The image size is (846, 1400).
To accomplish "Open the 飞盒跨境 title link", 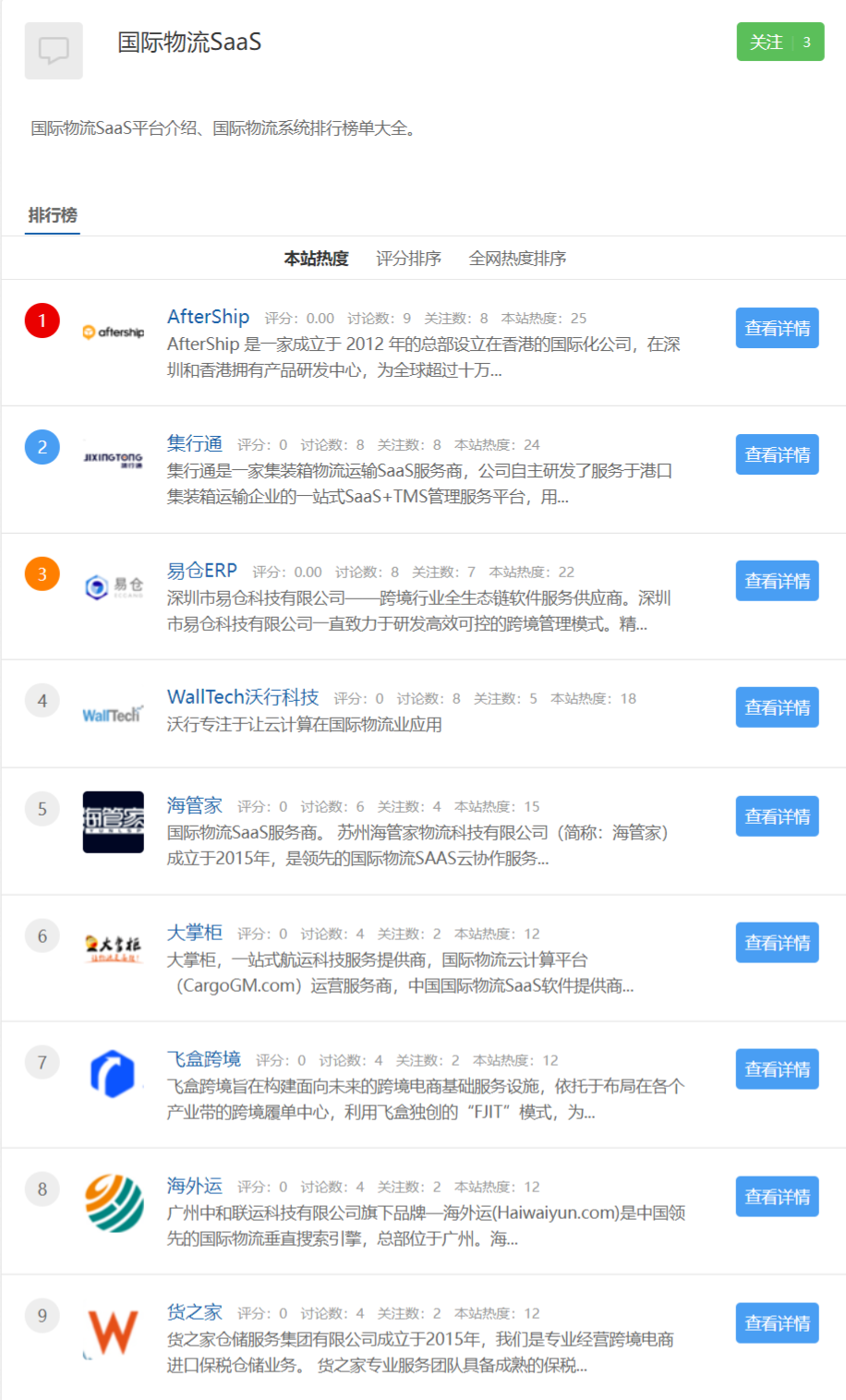I will (204, 1059).
